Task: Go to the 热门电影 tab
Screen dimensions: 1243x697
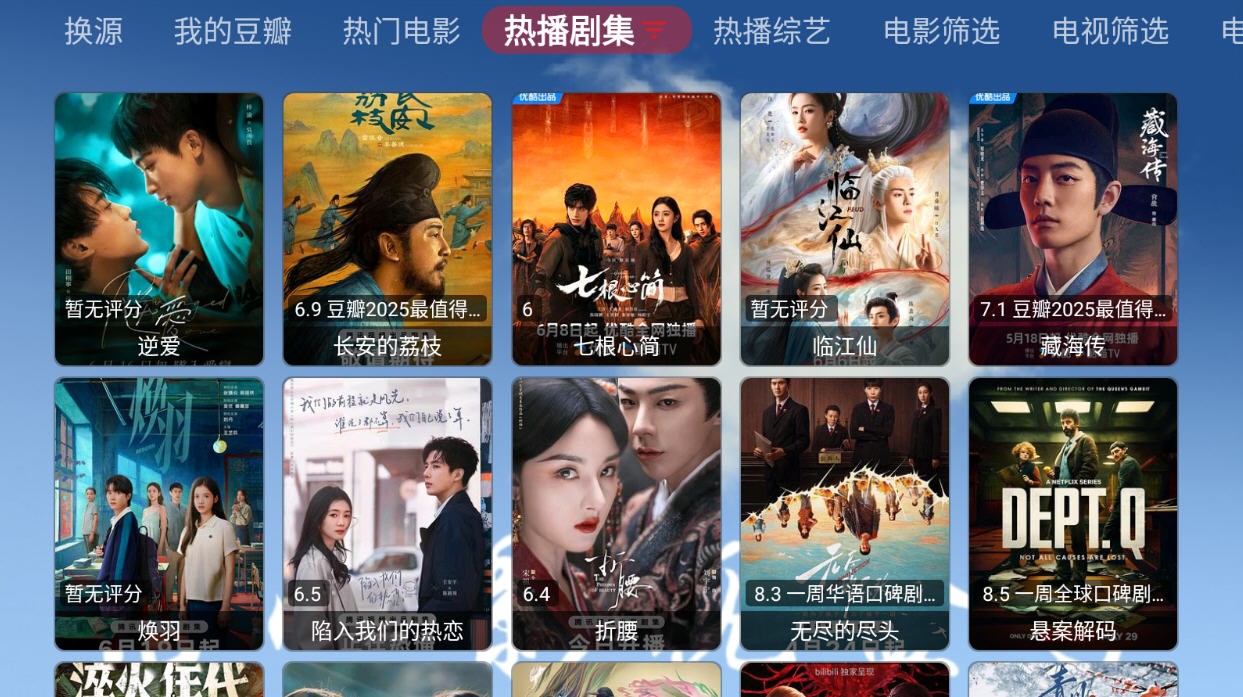Action: click(402, 31)
